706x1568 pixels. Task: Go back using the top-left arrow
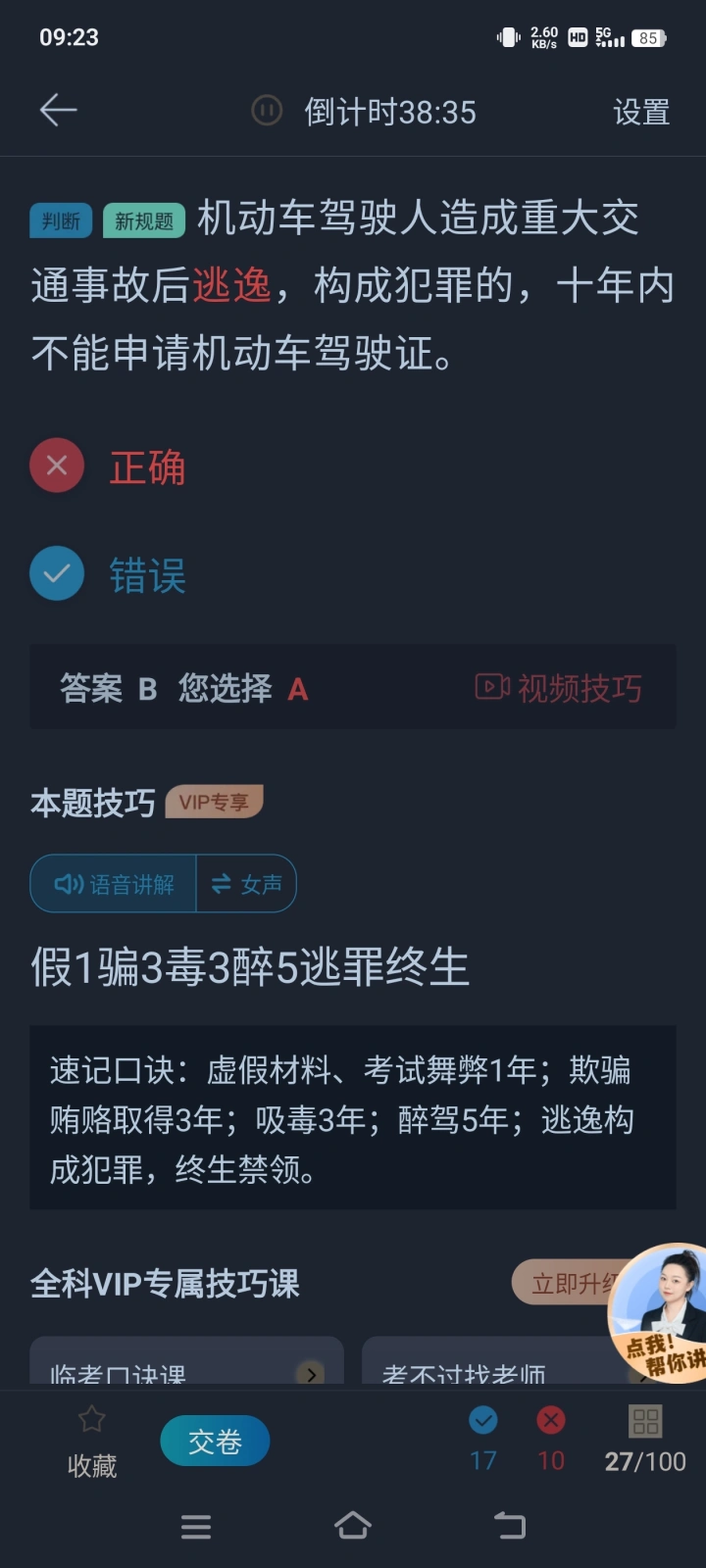[58, 111]
